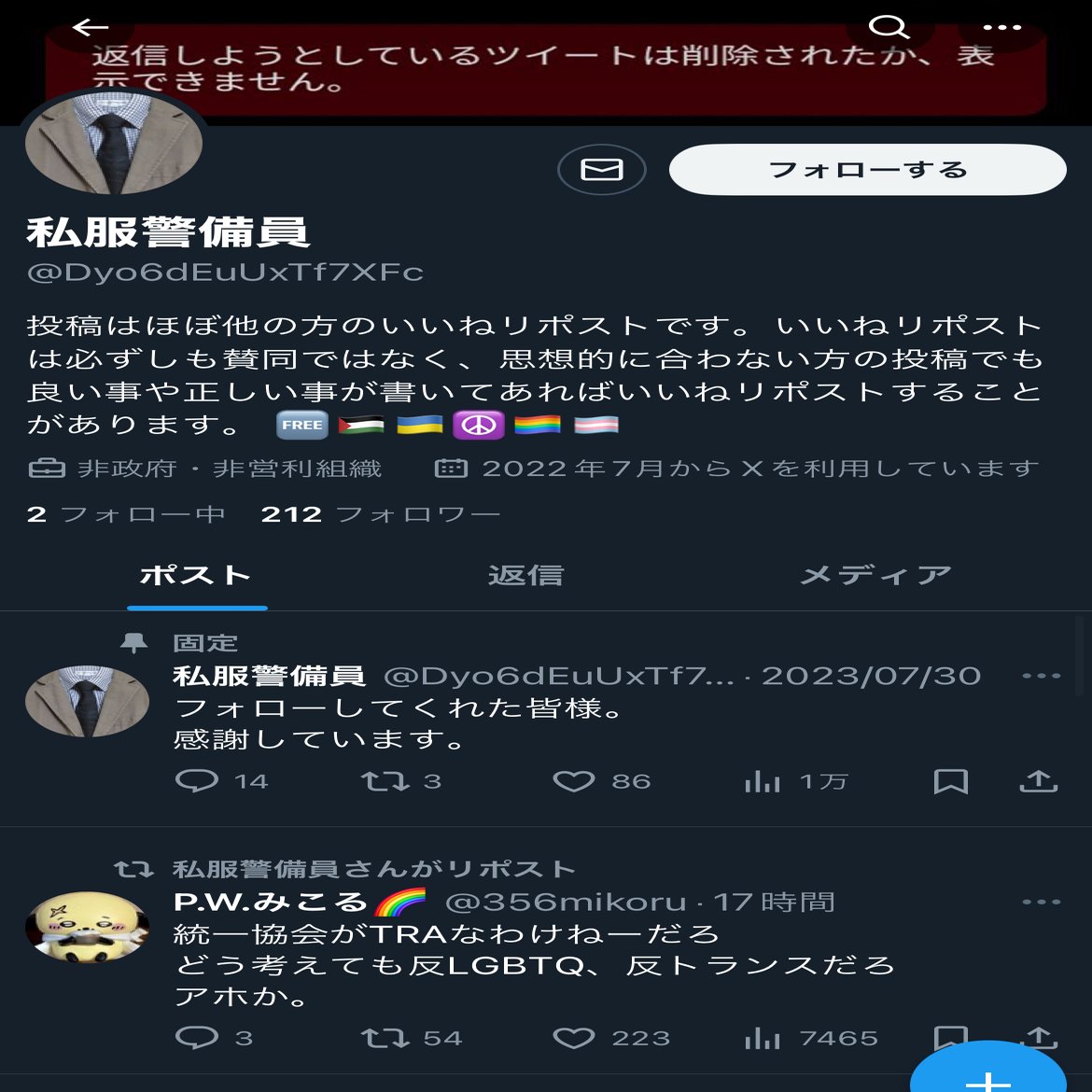Switch to the メディア tab
Screen dimensions: 1092x1092
tap(875, 575)
